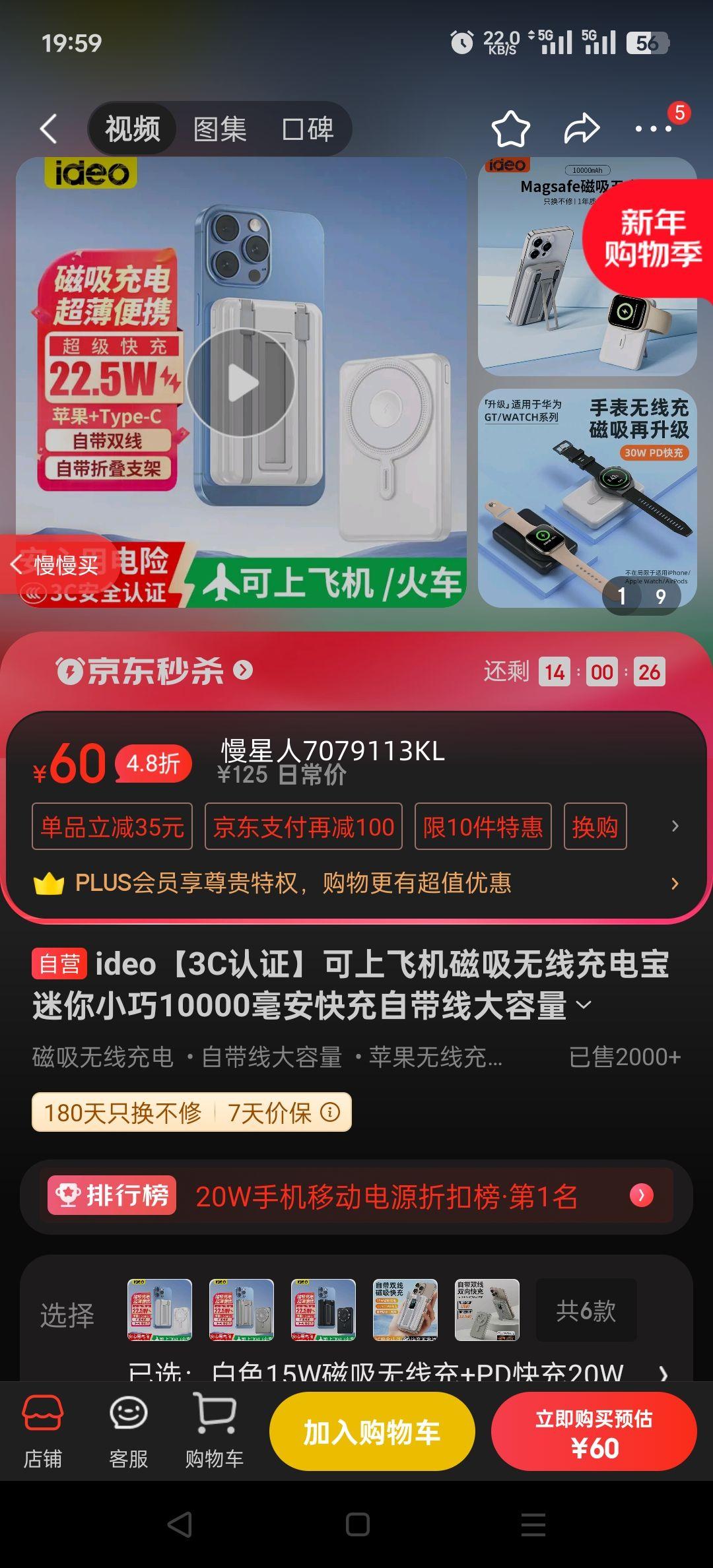The image size is (713, 1568).
Task: Tap the info icon next to 7天价保
Action: 328,1111
